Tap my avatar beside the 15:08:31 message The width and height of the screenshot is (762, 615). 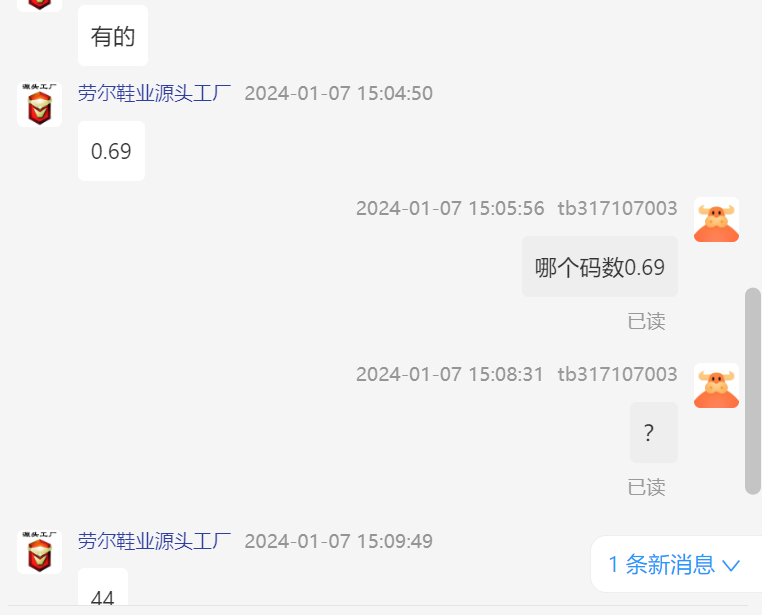716,386
